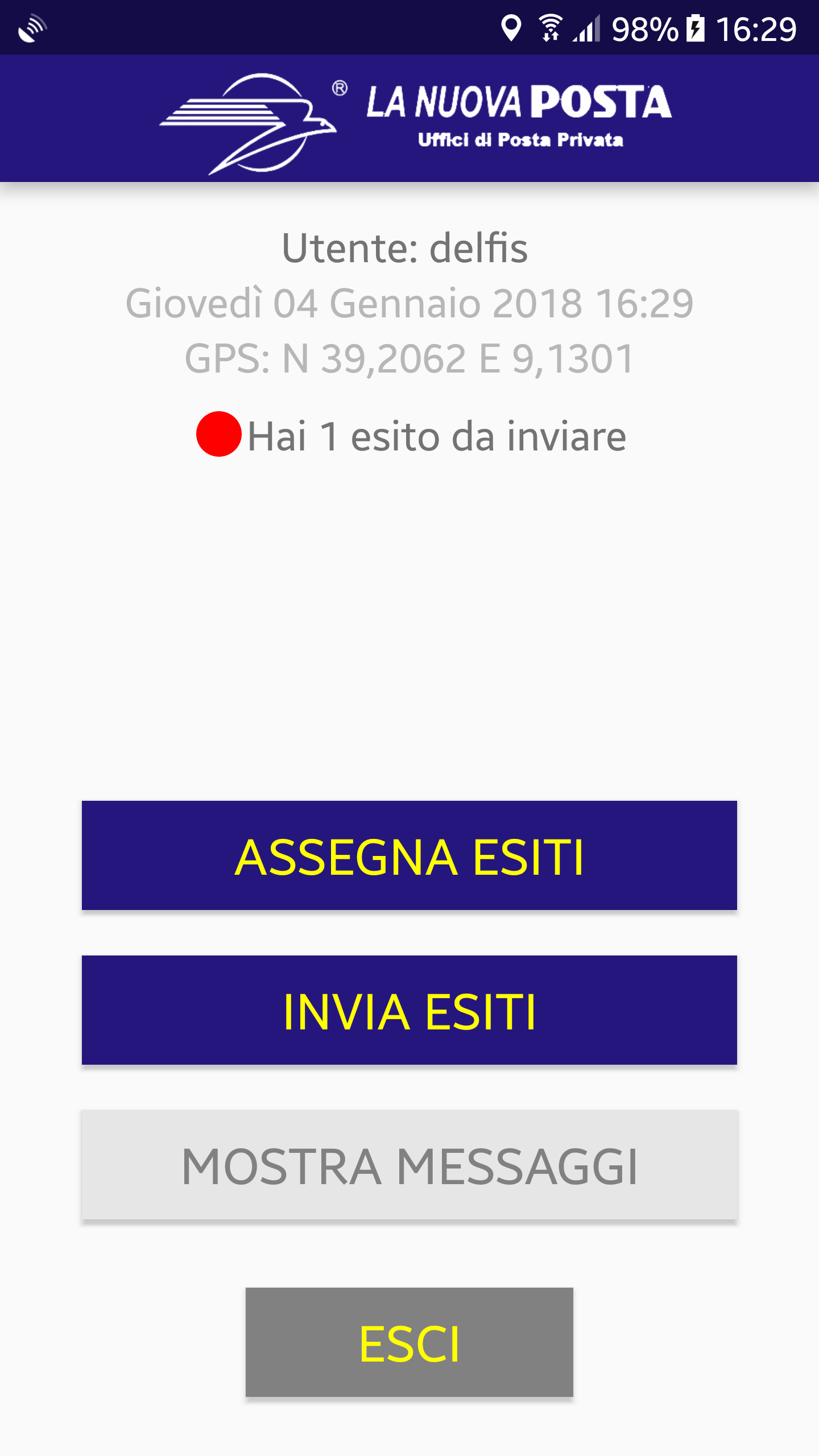Viewport: 819px width, 1456px height.
Task: Exit the app with ESCI
Action: (409, 1342)
